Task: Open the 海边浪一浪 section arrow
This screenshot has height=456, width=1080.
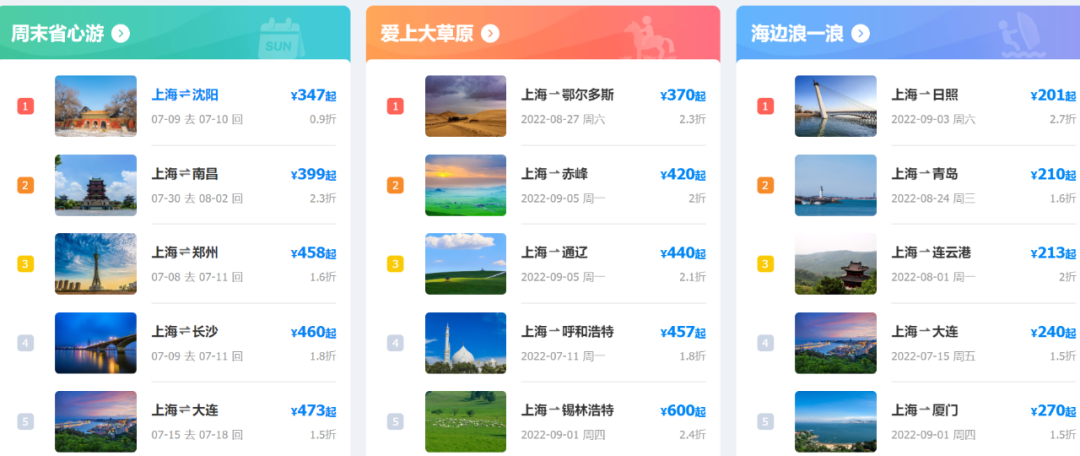Action: coord(860,34)
